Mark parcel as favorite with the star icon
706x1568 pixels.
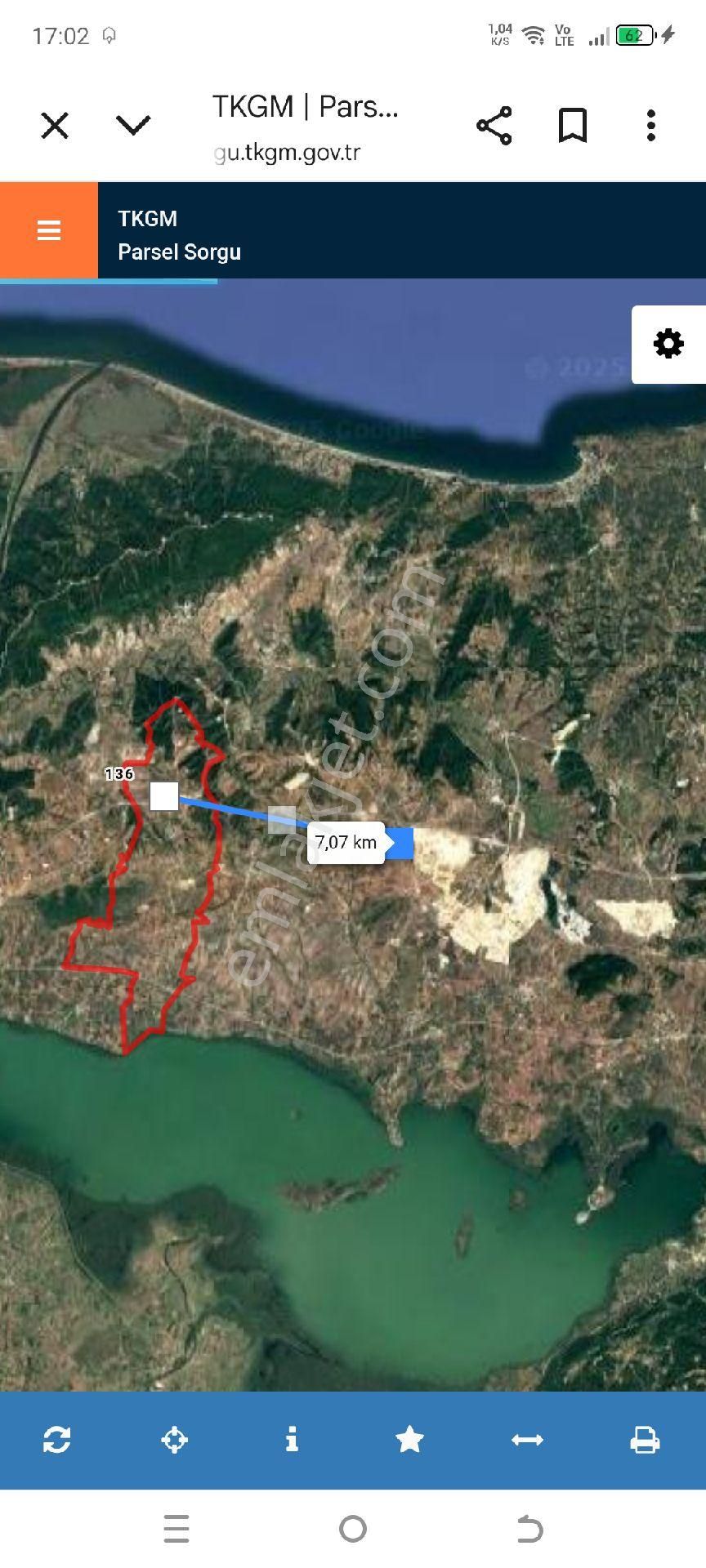(x=410, y=1440)
